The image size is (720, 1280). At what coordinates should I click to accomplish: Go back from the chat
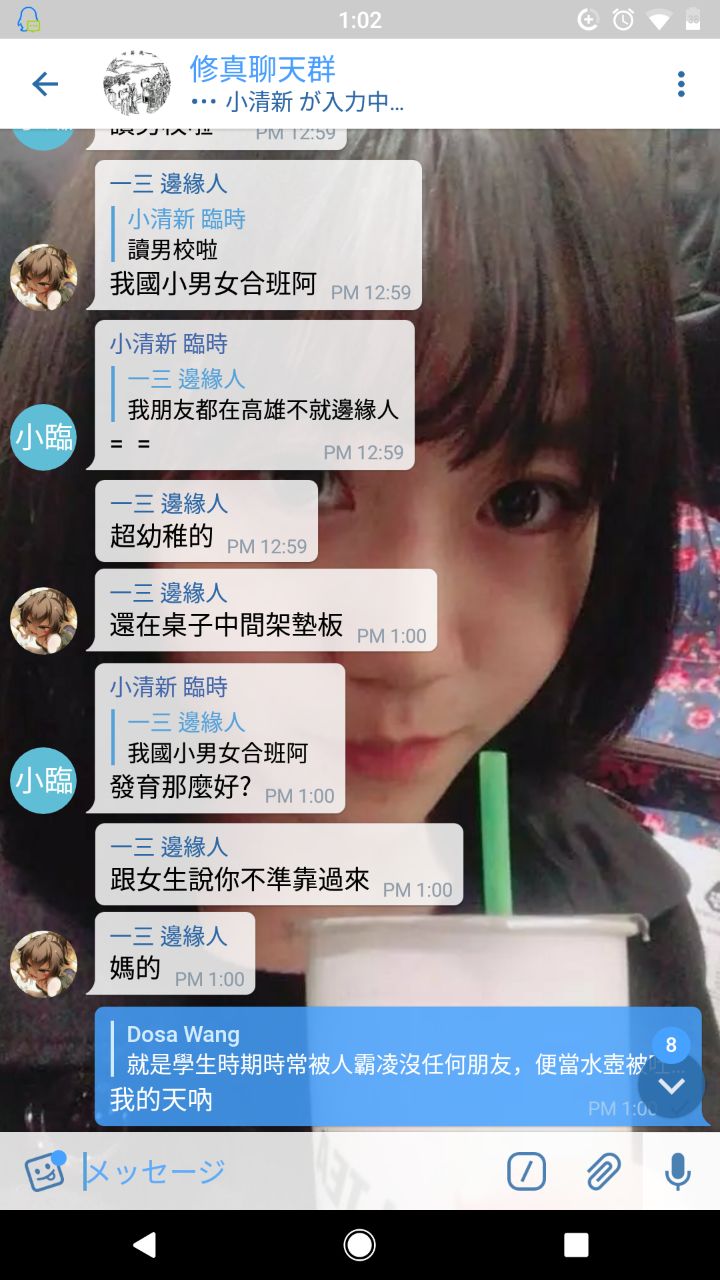pyautogui.click(x=45, y=84)
